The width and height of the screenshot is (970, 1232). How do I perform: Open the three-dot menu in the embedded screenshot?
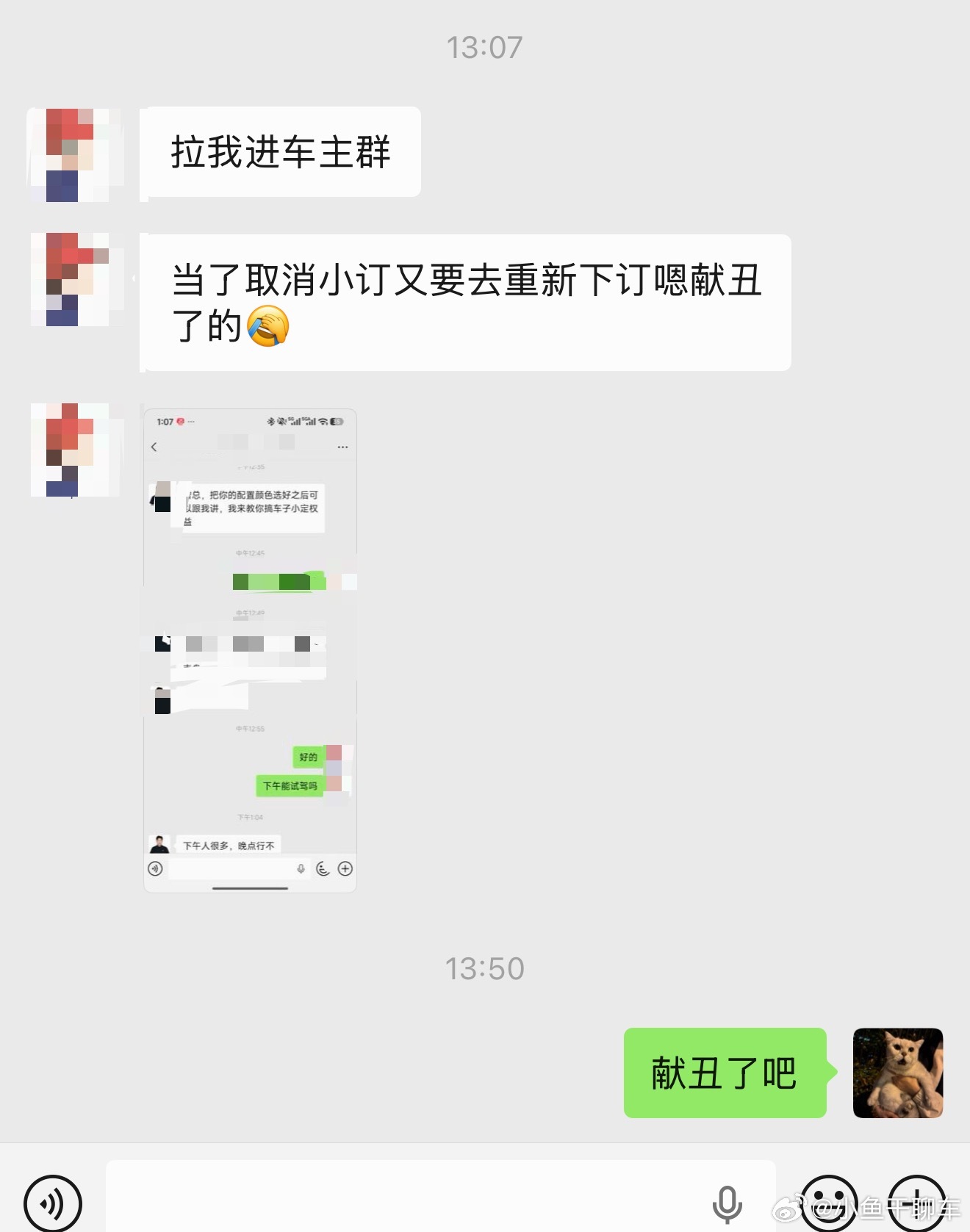pos(342,447)
